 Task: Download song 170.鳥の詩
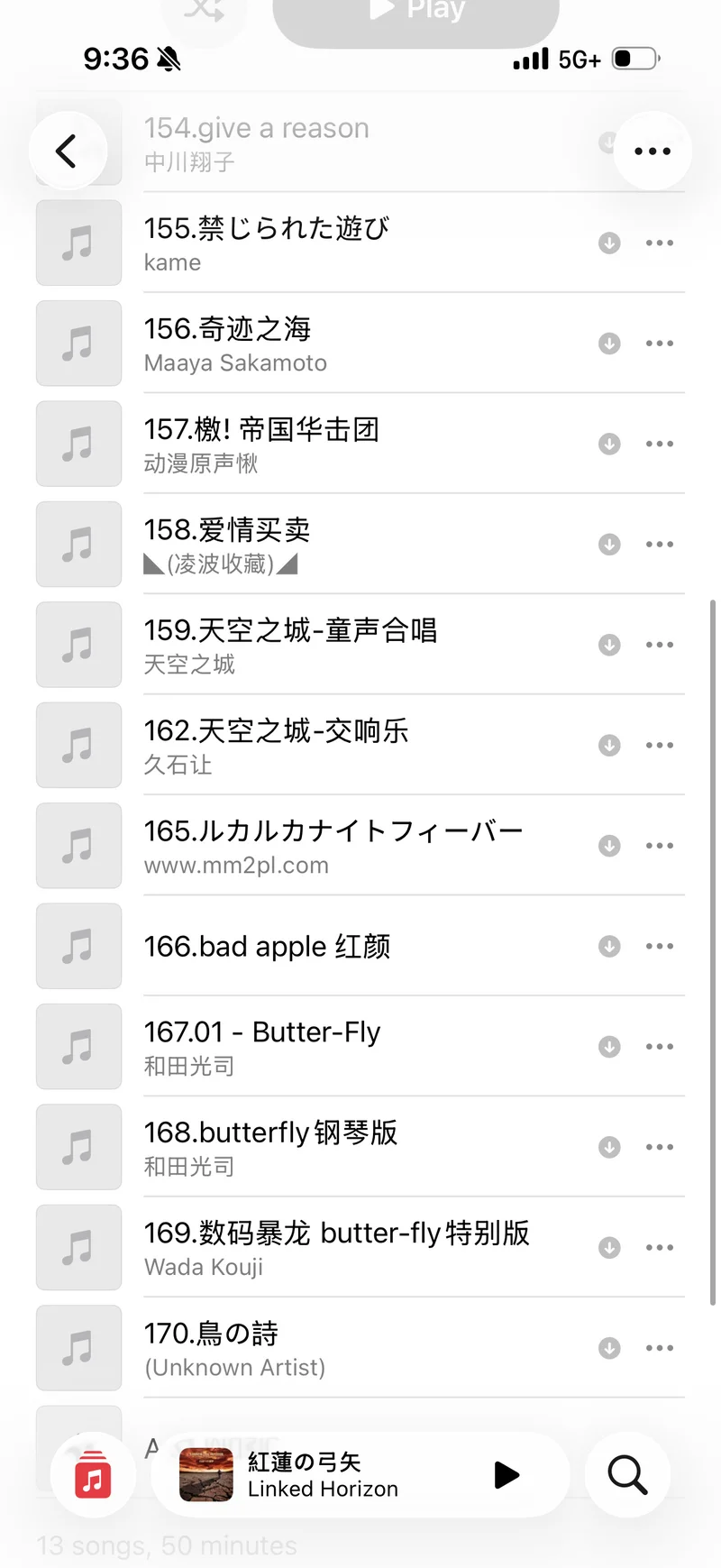point(609,1348)
